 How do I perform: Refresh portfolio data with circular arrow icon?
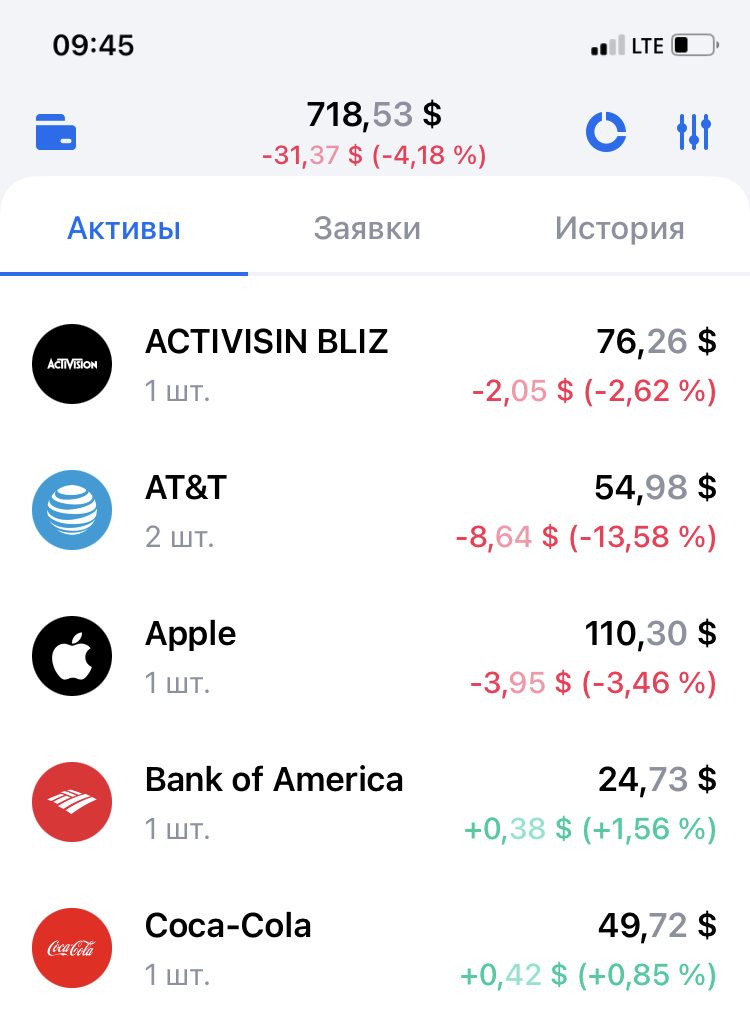coord(604,131)
